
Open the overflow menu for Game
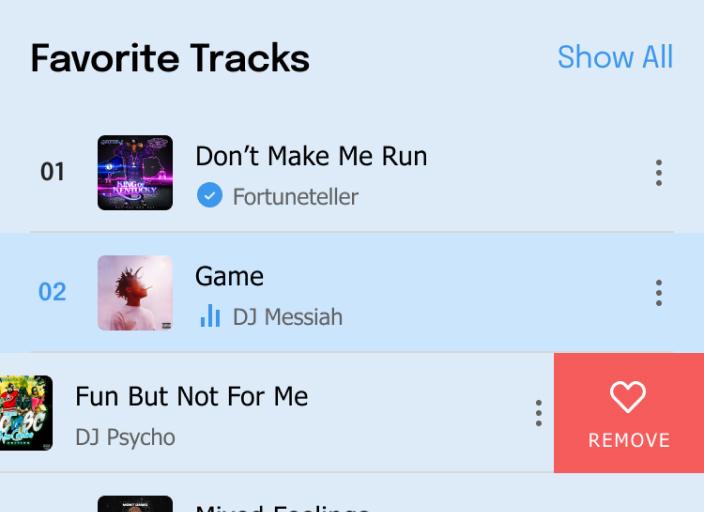[658, 293]
